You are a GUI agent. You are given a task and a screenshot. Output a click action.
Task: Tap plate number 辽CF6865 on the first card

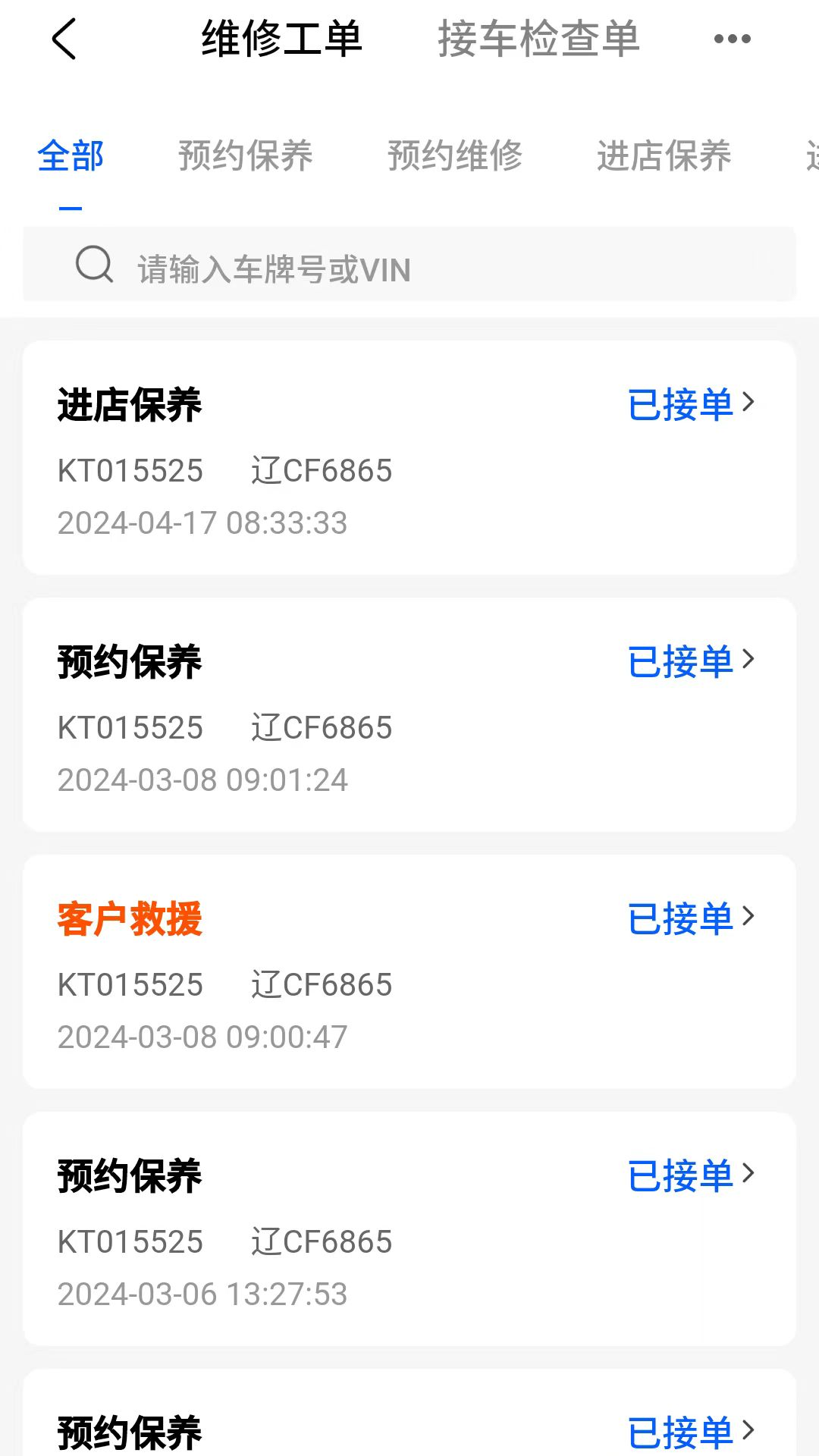[322, 470]
